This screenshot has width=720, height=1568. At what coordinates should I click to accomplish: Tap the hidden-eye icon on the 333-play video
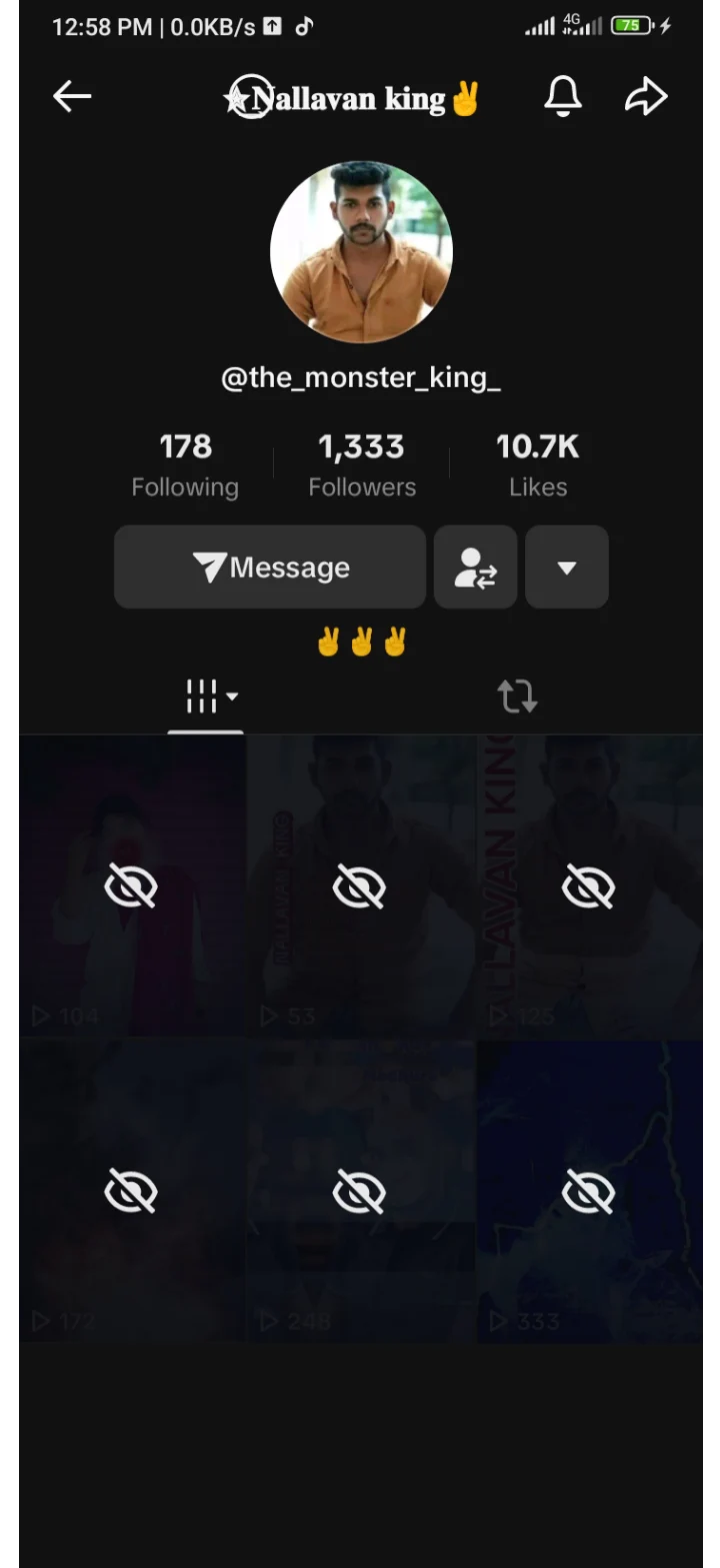(x=588, y=1189)
